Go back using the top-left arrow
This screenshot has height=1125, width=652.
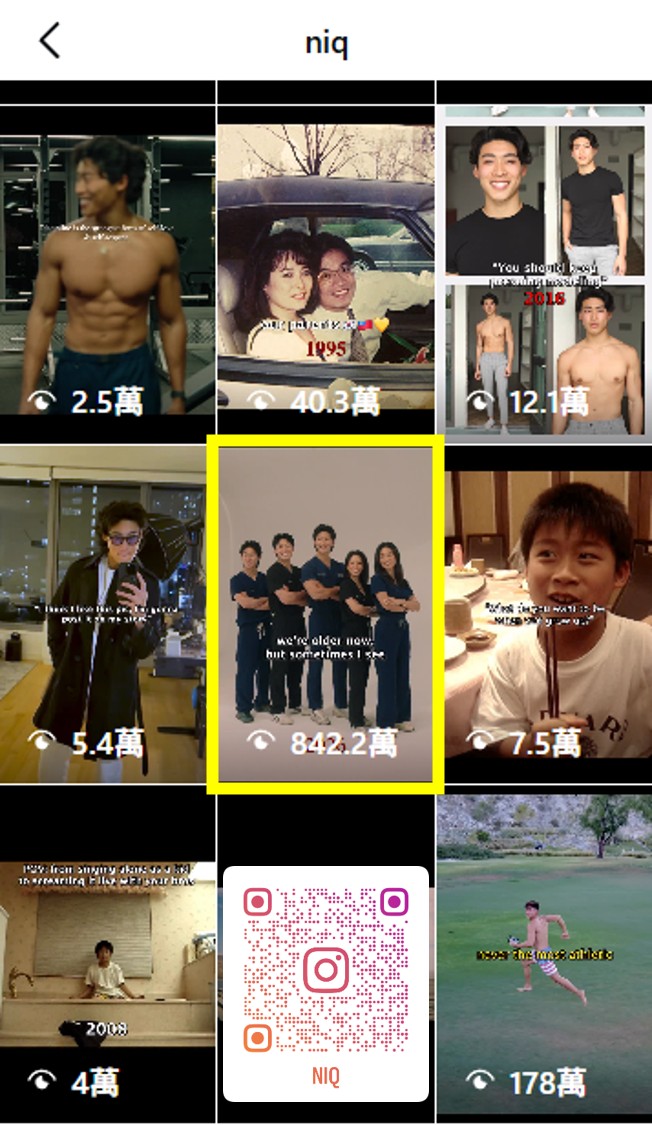pyautogui.click(x=50, y=41)
